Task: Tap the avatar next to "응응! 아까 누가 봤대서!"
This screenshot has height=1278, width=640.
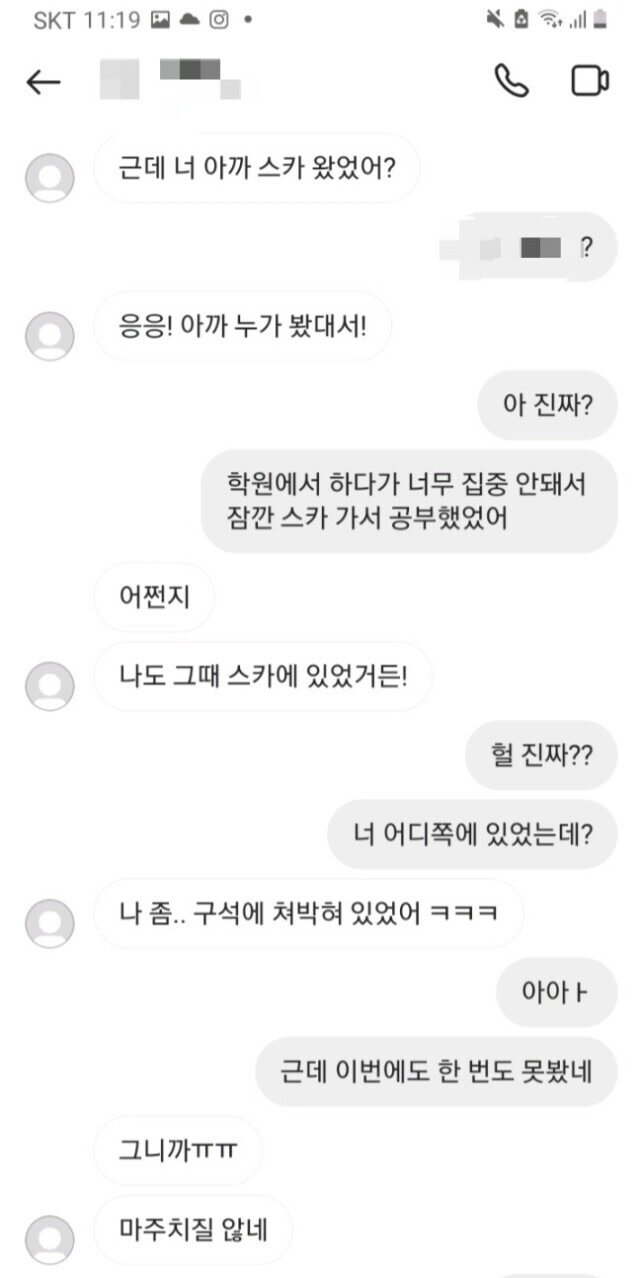Action: [49, 337]
